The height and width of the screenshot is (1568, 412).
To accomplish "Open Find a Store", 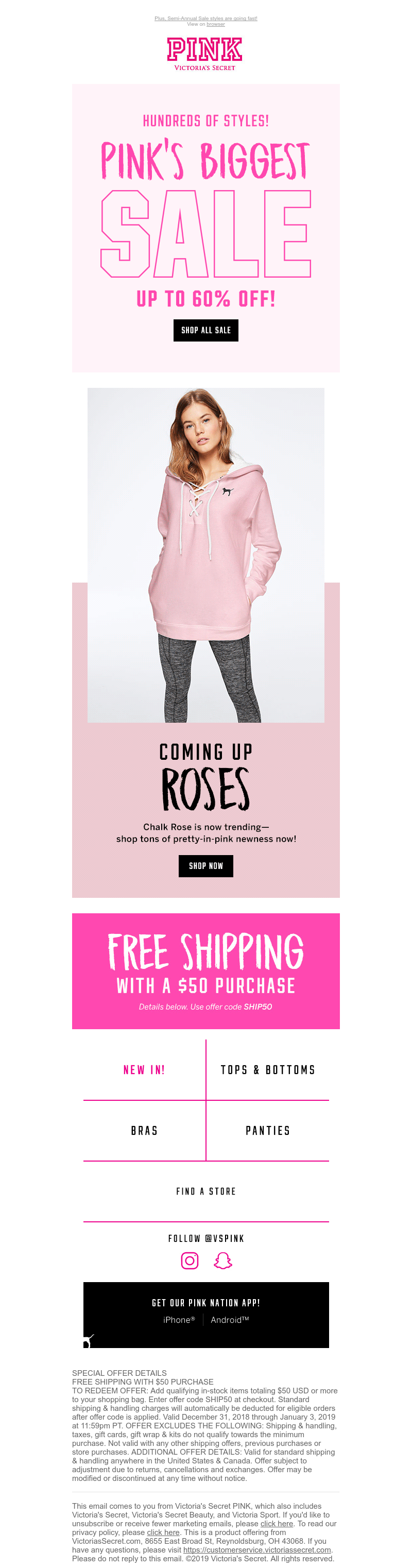I will [x=205, y=1191].
